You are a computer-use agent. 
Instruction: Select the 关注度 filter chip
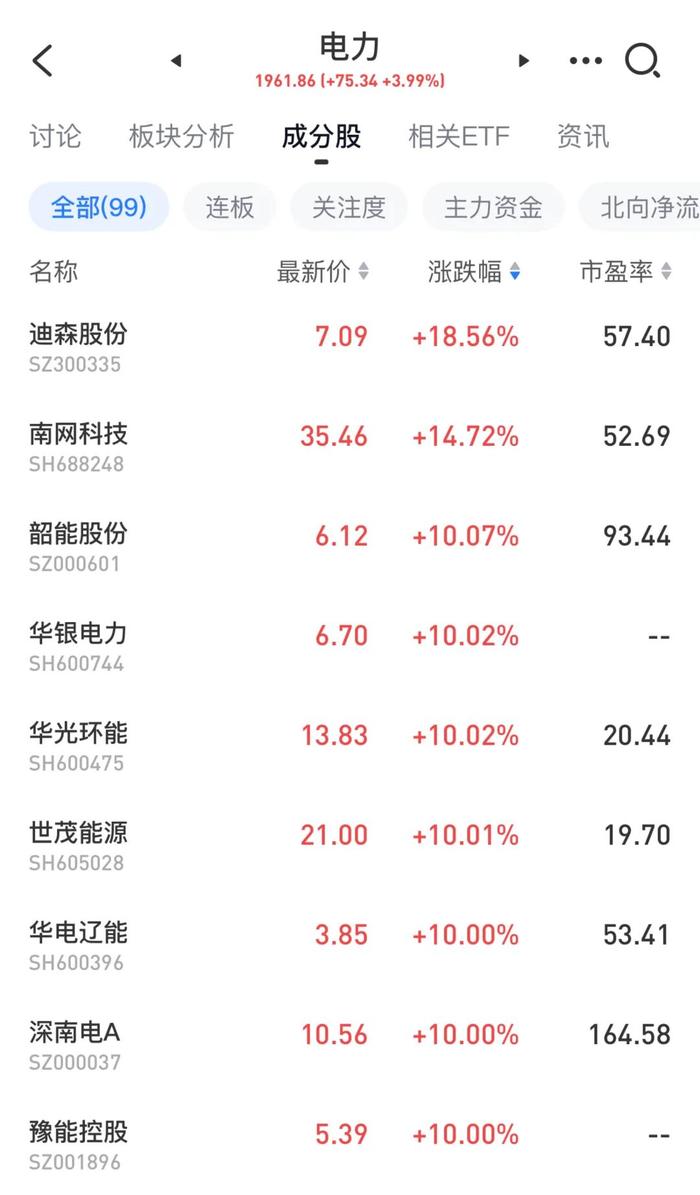coord(348,207)
